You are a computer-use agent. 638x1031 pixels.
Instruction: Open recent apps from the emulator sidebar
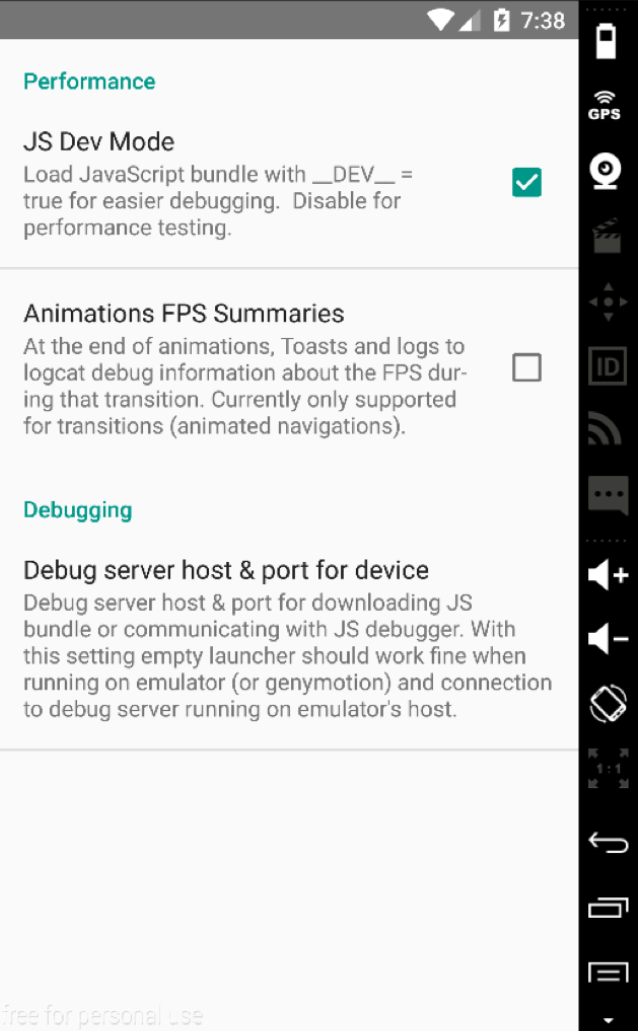coord(607,908)
